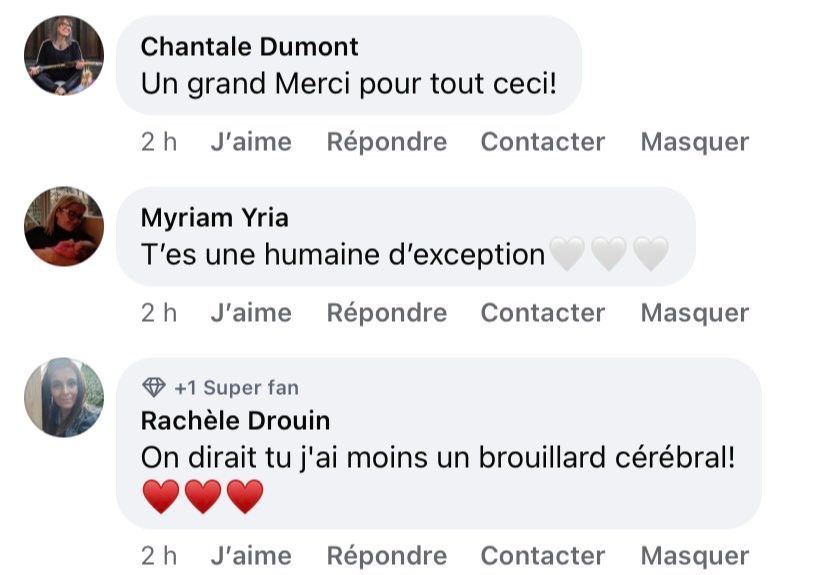The image size is (822, 575).
Task: Like Chantale Dumont's comment
Action: point(251,142)
